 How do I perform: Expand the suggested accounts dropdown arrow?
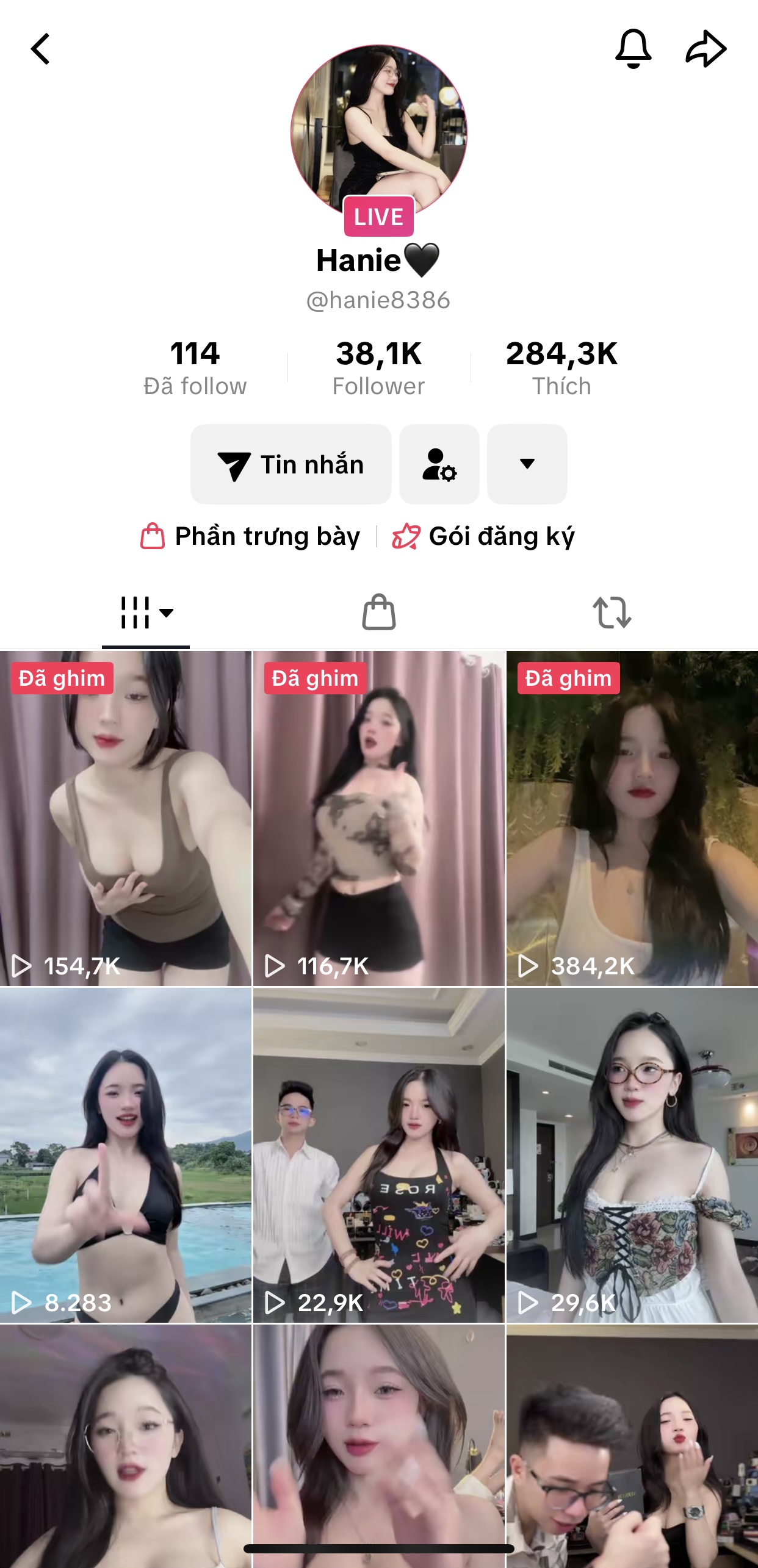coord(527,464)
